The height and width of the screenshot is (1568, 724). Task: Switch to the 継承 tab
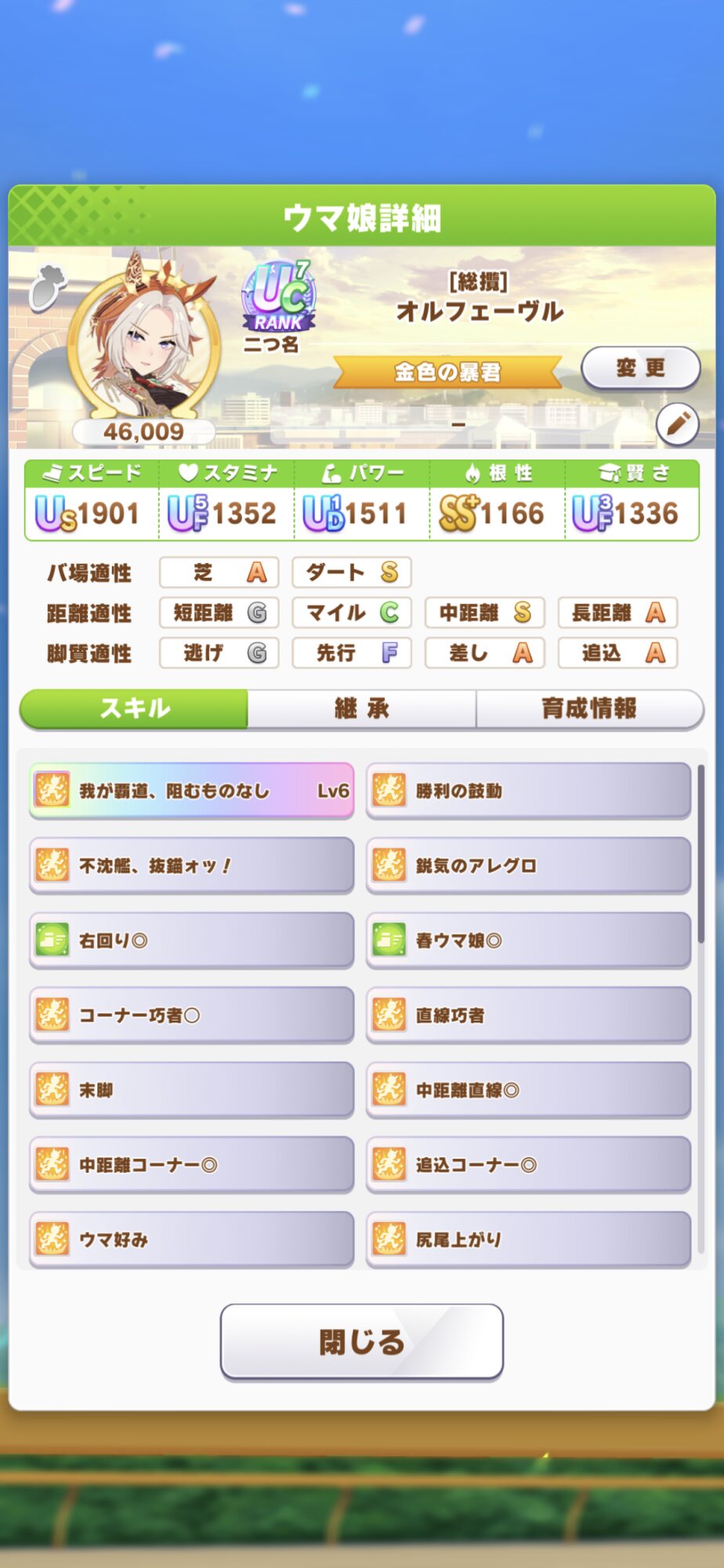pos(361,709)
